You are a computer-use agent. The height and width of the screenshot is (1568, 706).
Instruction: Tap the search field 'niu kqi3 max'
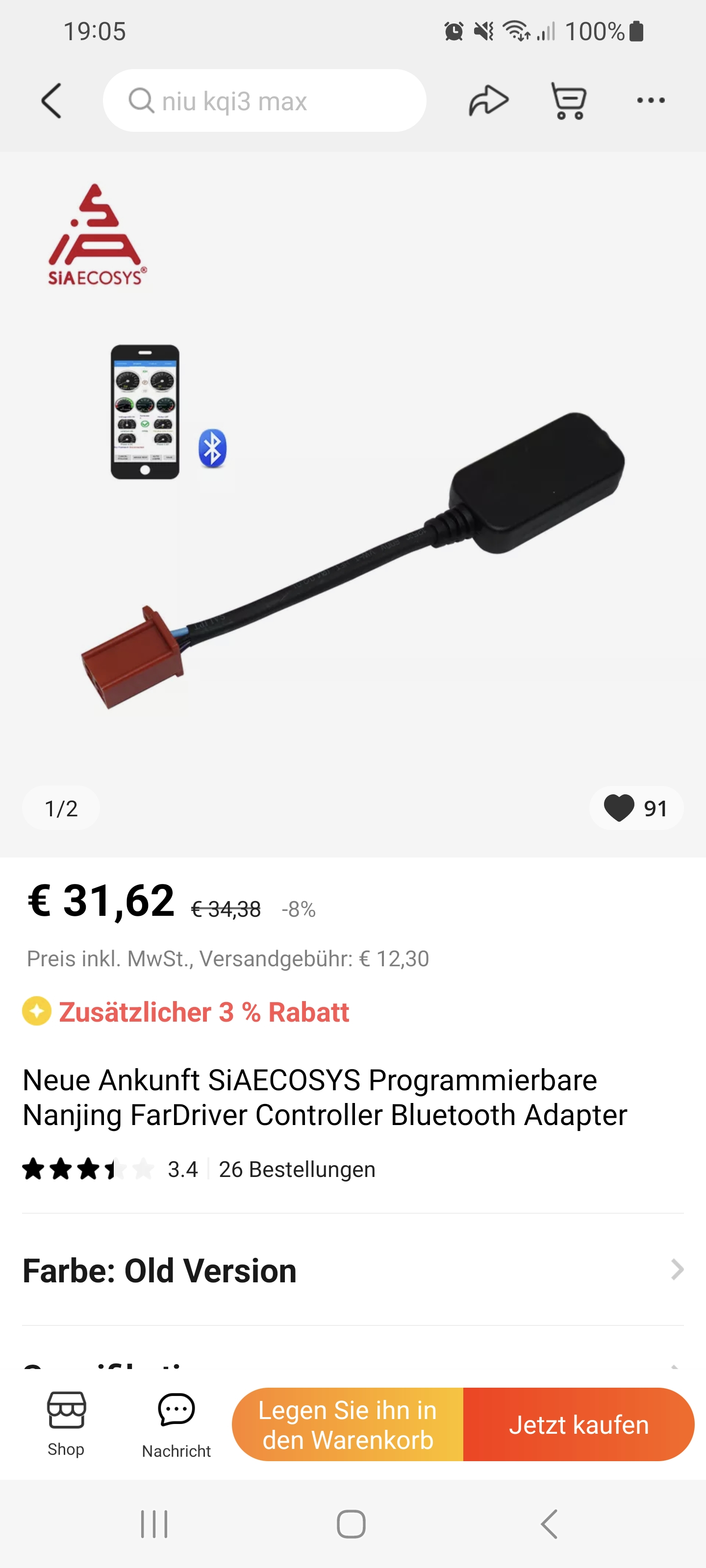264,100
